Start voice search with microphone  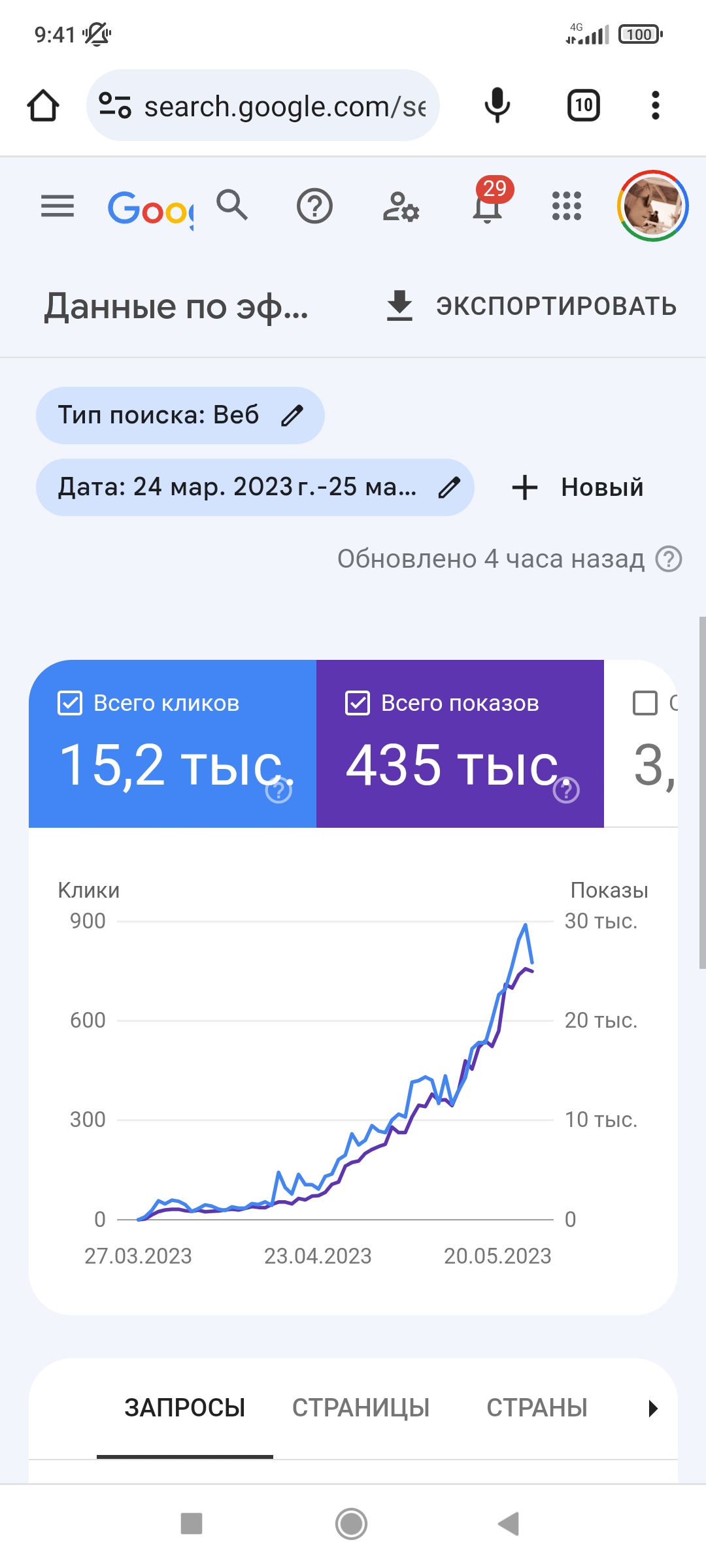tap(497, 106)
